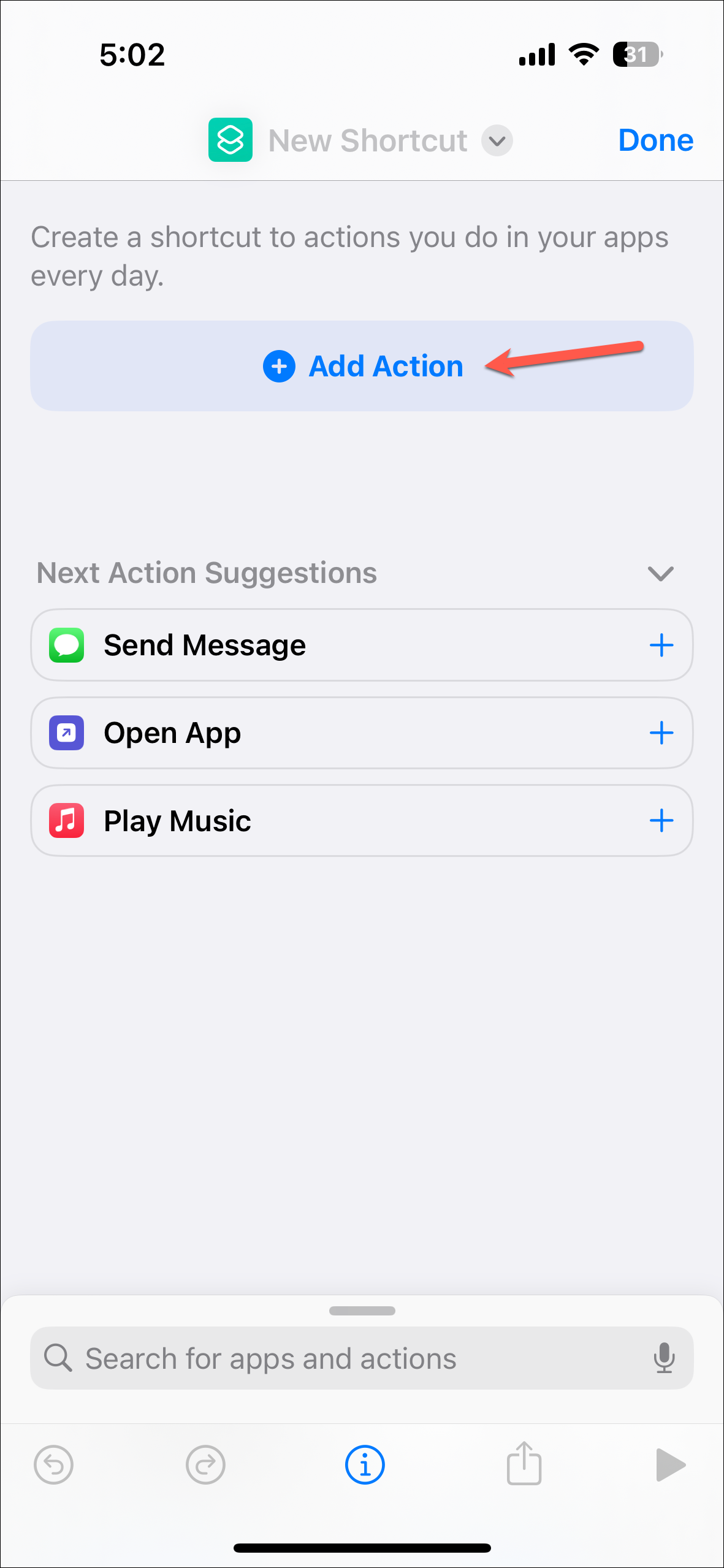The width and height of the screenshot is (724, 1568).
Task: Tap the Shortcuts app icon beside title
Action: (x=231, y=140)
